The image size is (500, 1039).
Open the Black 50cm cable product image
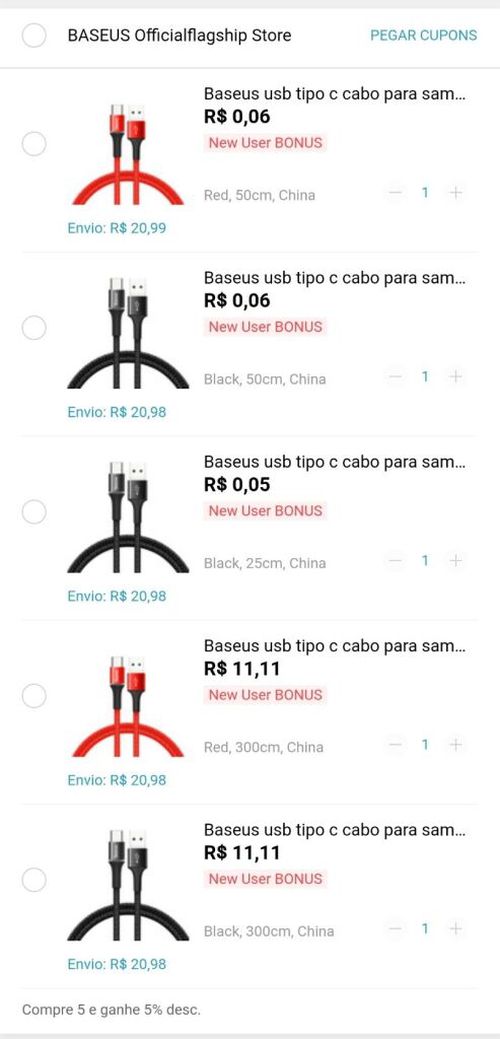(x=128, y=333)
